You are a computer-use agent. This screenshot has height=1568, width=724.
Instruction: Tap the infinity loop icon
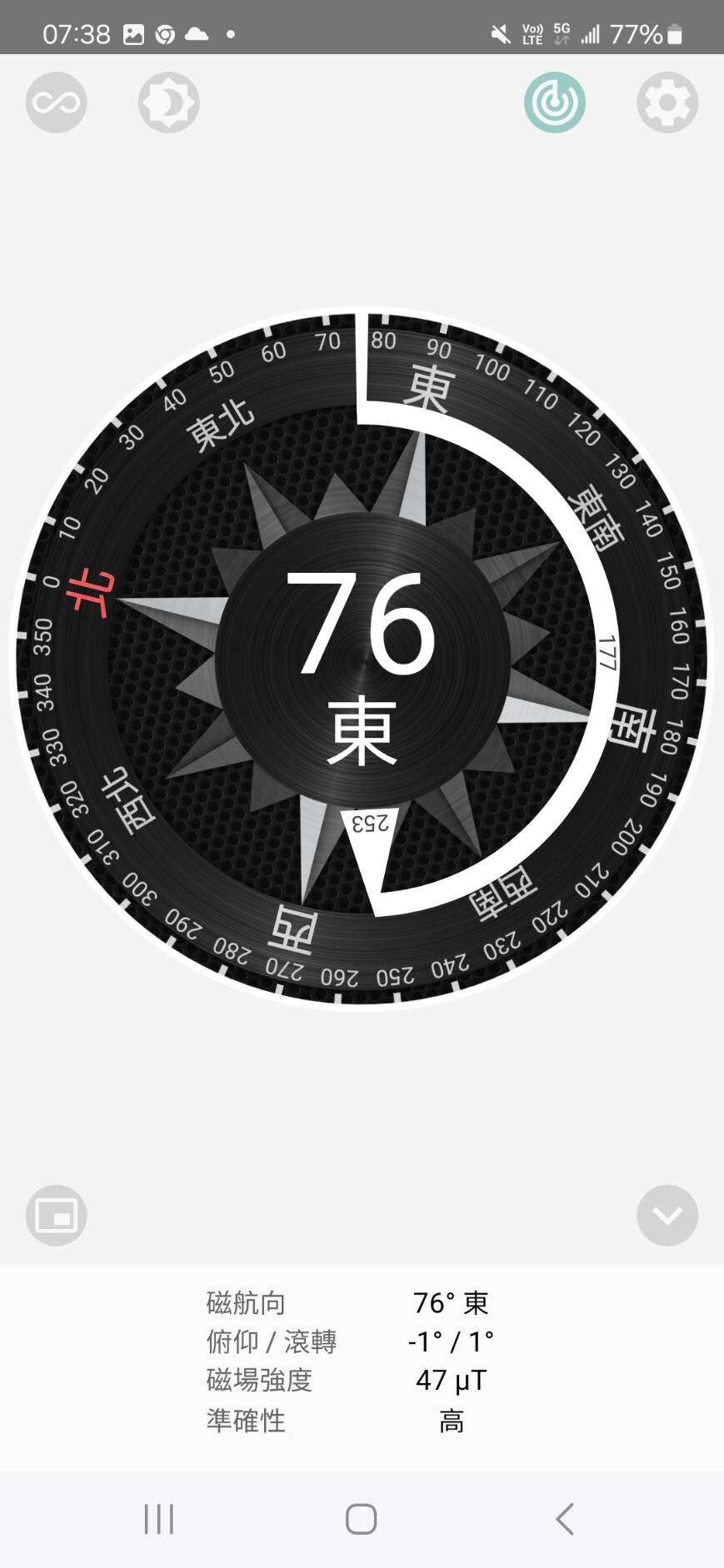pos(57,102)
